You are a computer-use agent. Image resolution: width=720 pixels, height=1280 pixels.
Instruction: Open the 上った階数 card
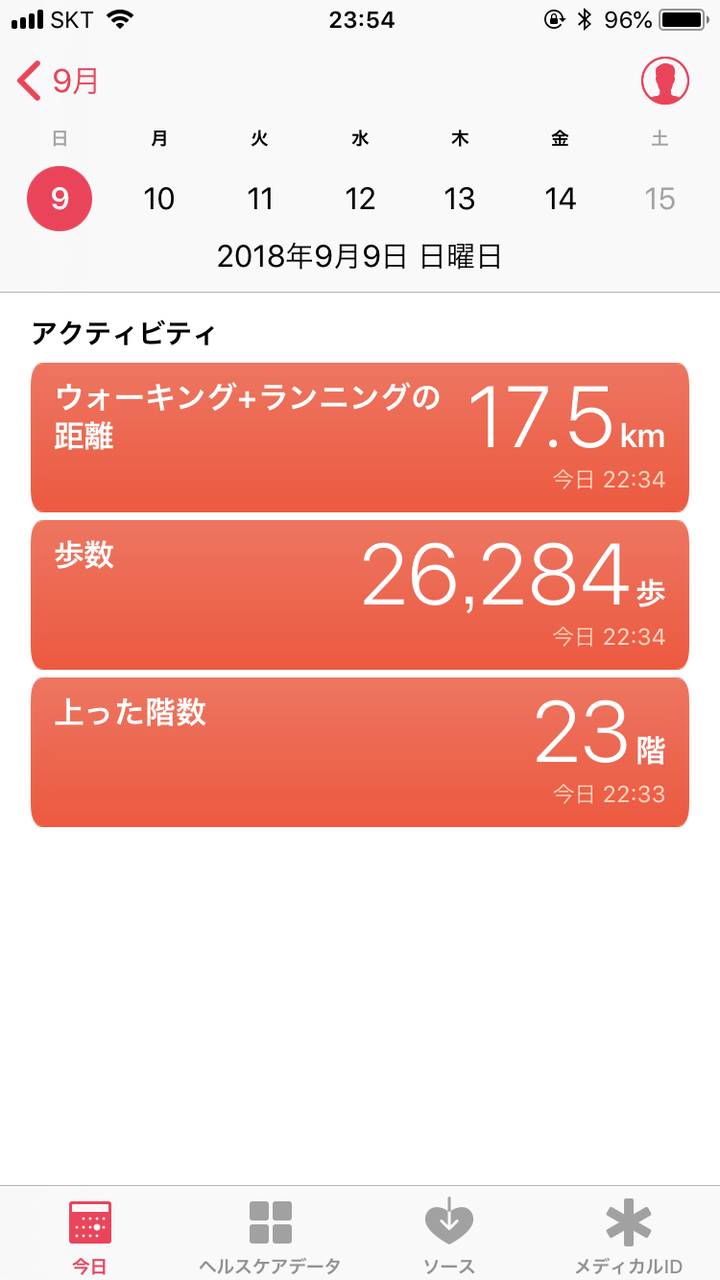point(360,752)
